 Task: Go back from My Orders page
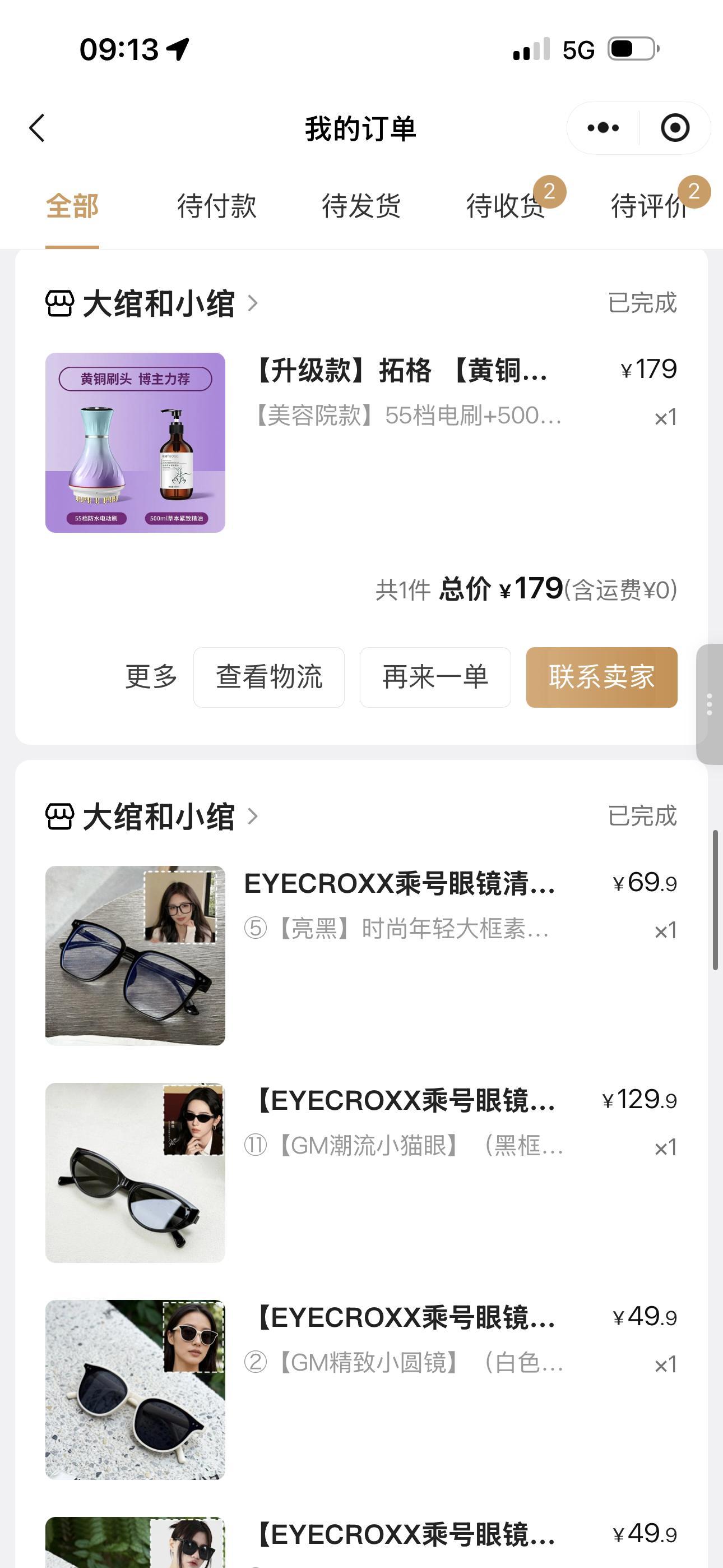(x=38, y=128)
